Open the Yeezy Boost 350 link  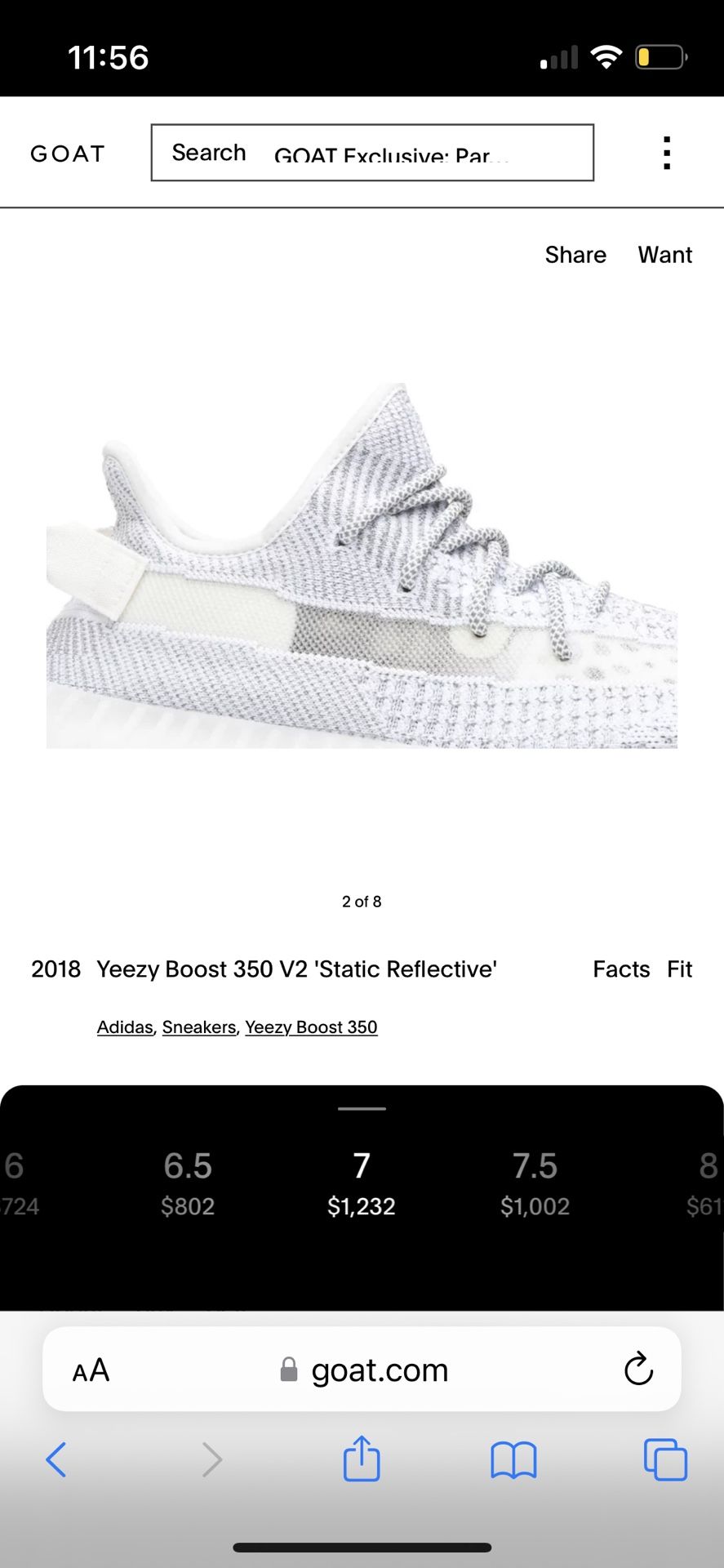(x=311, y=1027)
